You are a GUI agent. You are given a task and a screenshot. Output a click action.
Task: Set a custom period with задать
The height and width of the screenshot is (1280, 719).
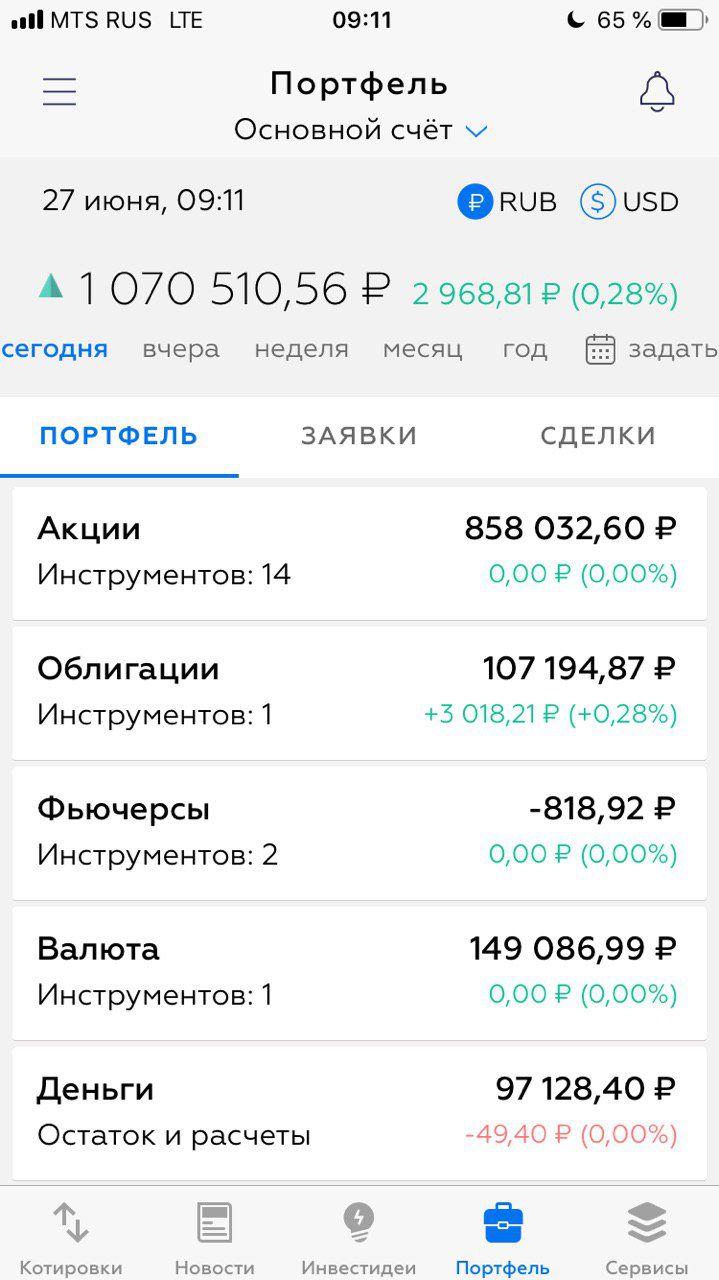(x=651, y=349)
